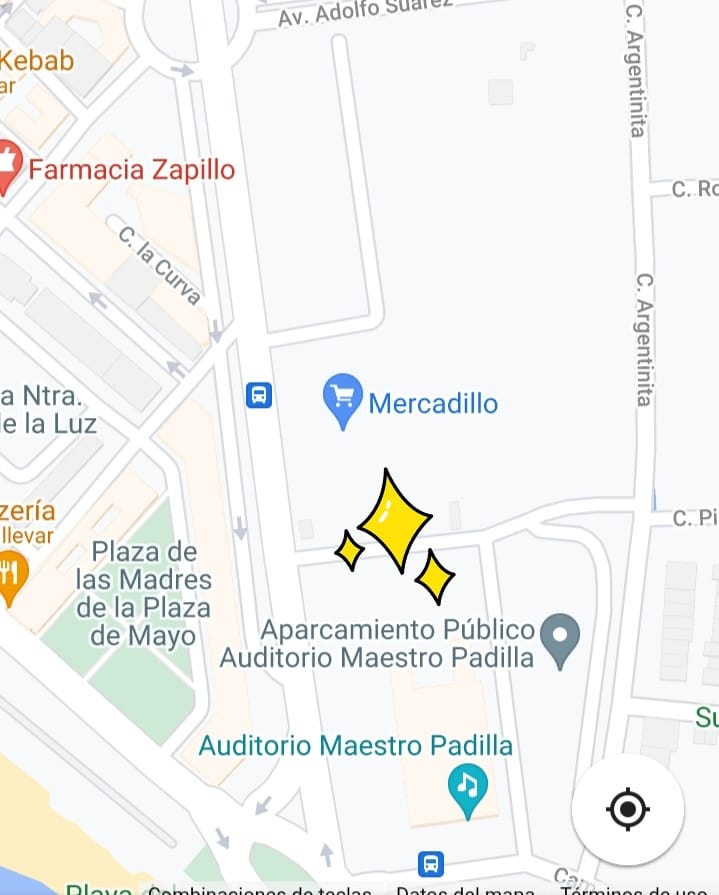Tap the bus stop below Auditorio Maestro Padilla
The height and width of the screenshot is (895, 719).
[x=431, y=863]
